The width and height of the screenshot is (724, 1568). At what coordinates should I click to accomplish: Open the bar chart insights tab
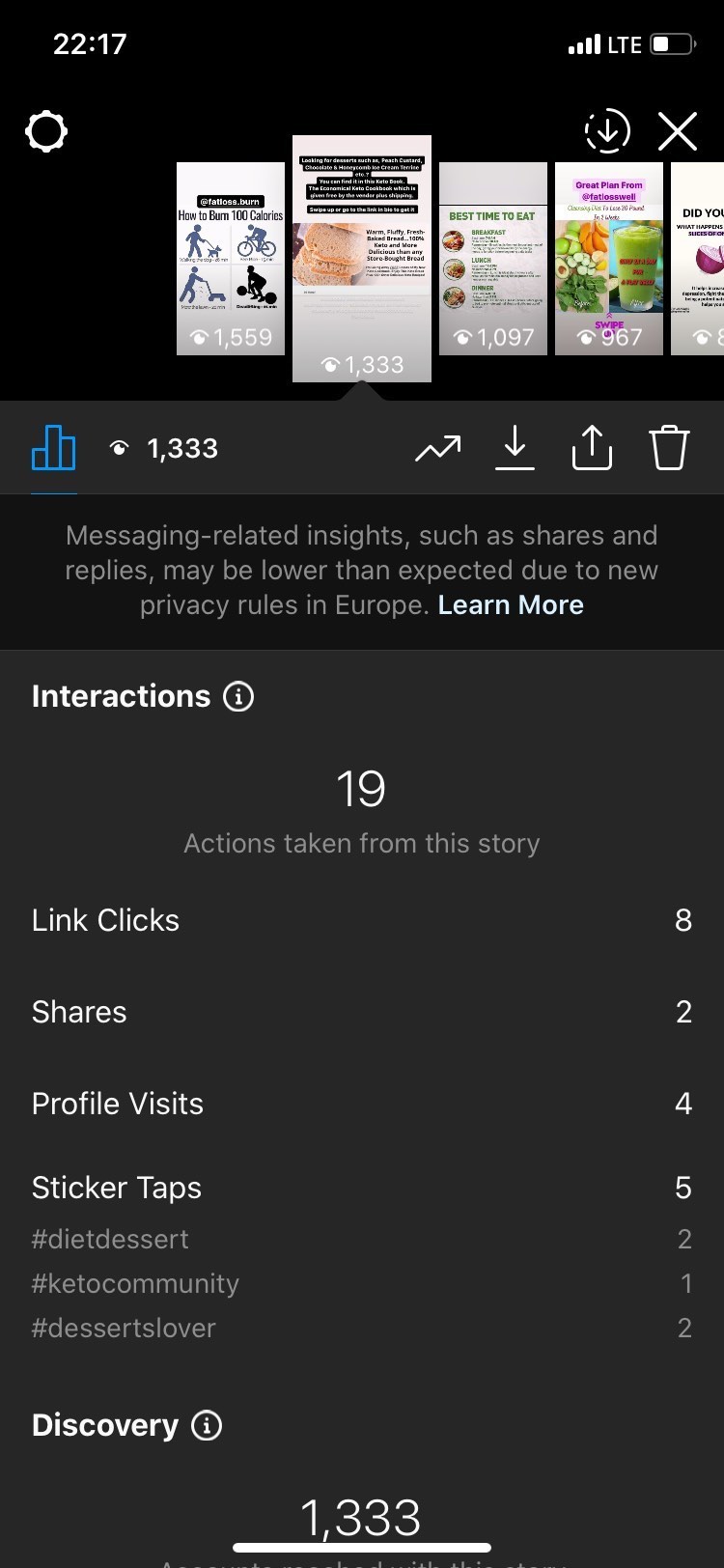54,448
